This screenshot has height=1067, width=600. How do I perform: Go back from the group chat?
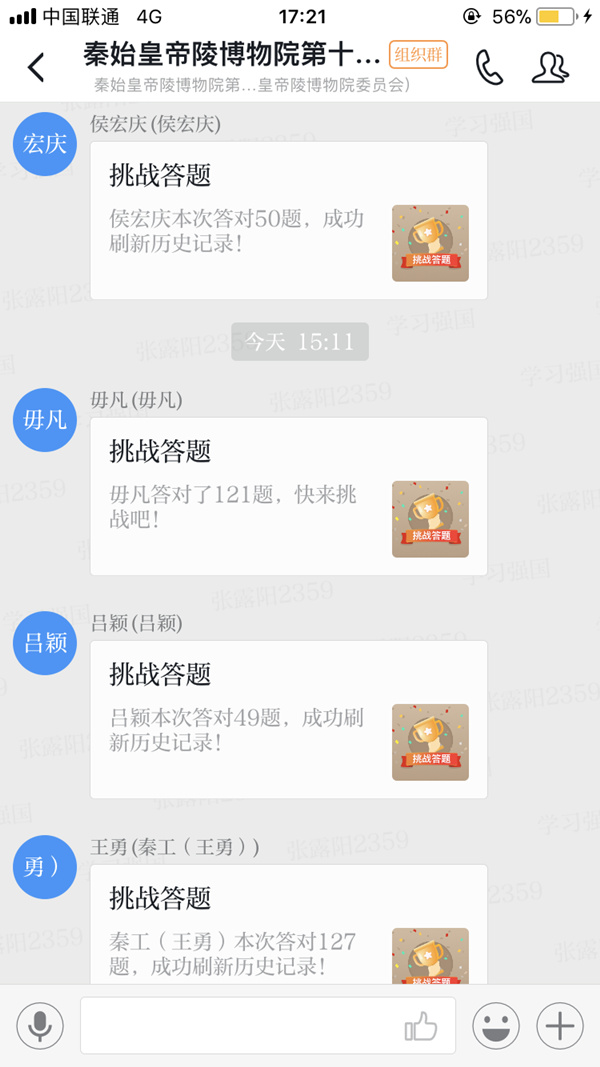pyautogui.click(x=36, y=67)
